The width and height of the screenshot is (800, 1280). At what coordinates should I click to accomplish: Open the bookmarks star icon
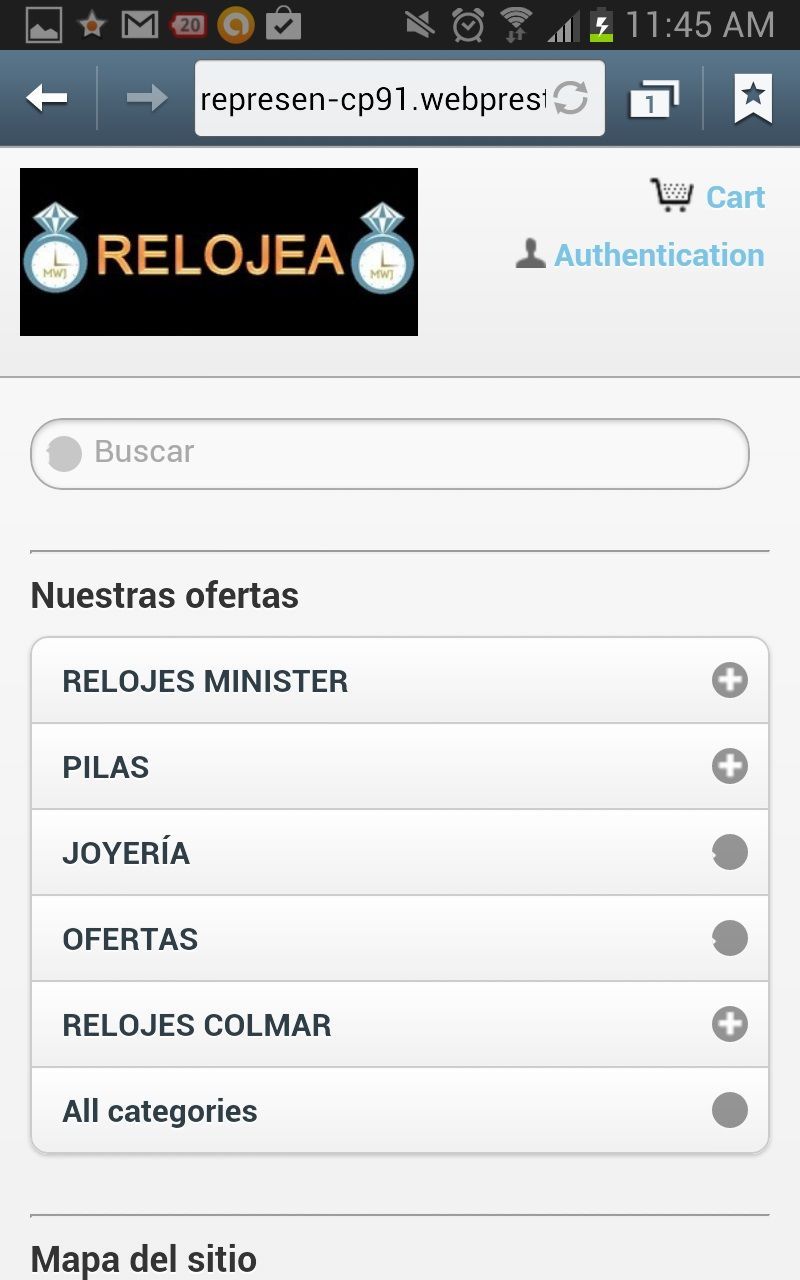coord(753,98)
